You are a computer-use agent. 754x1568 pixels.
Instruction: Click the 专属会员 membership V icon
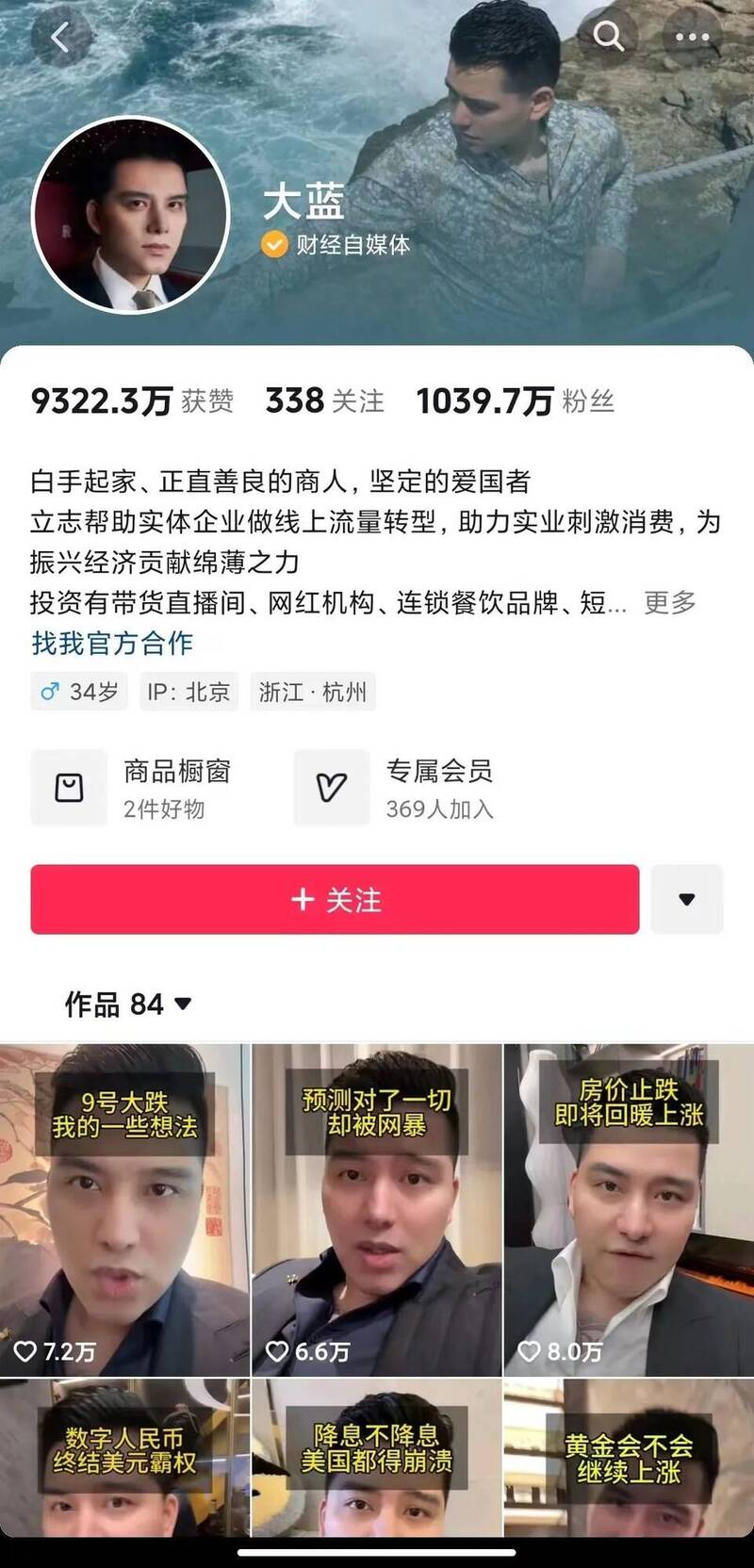(x=332, y=788)
